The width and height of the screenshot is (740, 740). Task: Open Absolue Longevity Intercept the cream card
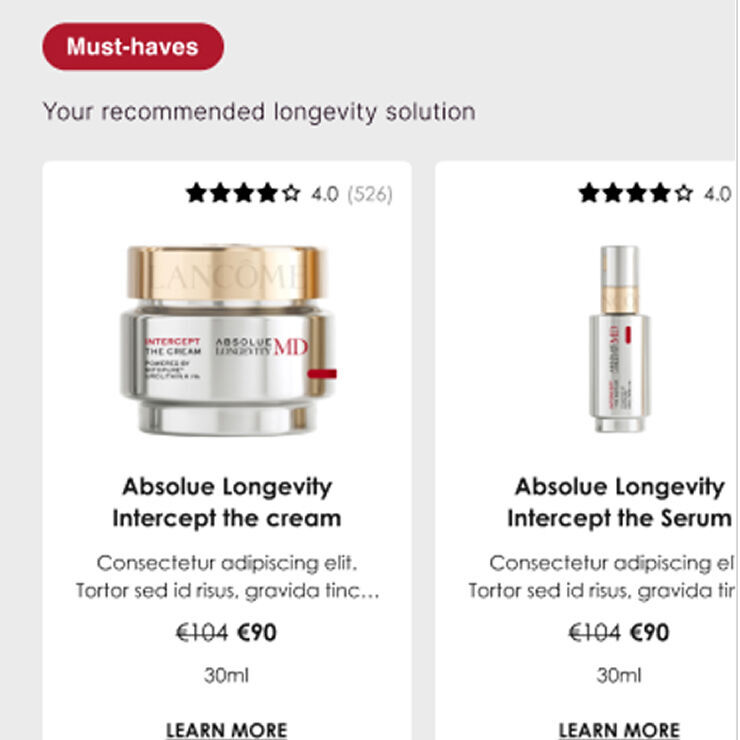click(227, 451)
